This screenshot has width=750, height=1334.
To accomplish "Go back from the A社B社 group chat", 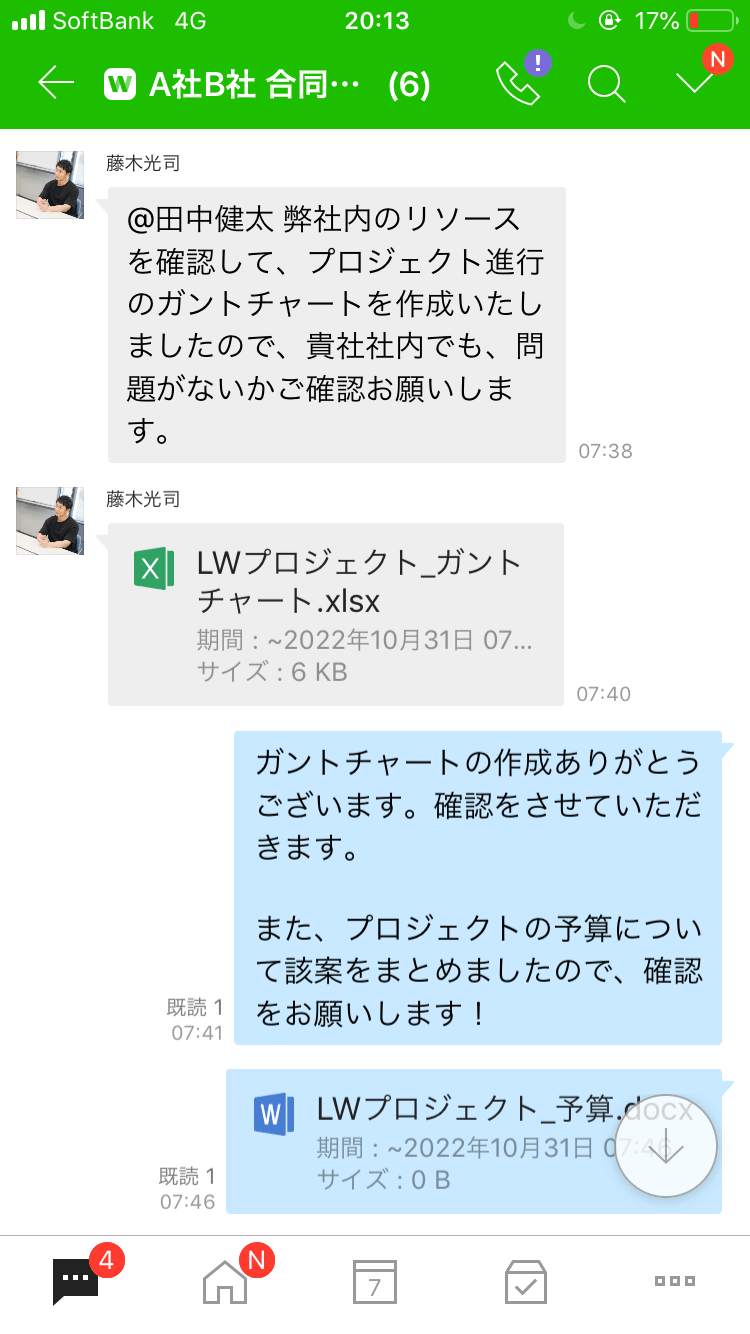I will (56, 84).
